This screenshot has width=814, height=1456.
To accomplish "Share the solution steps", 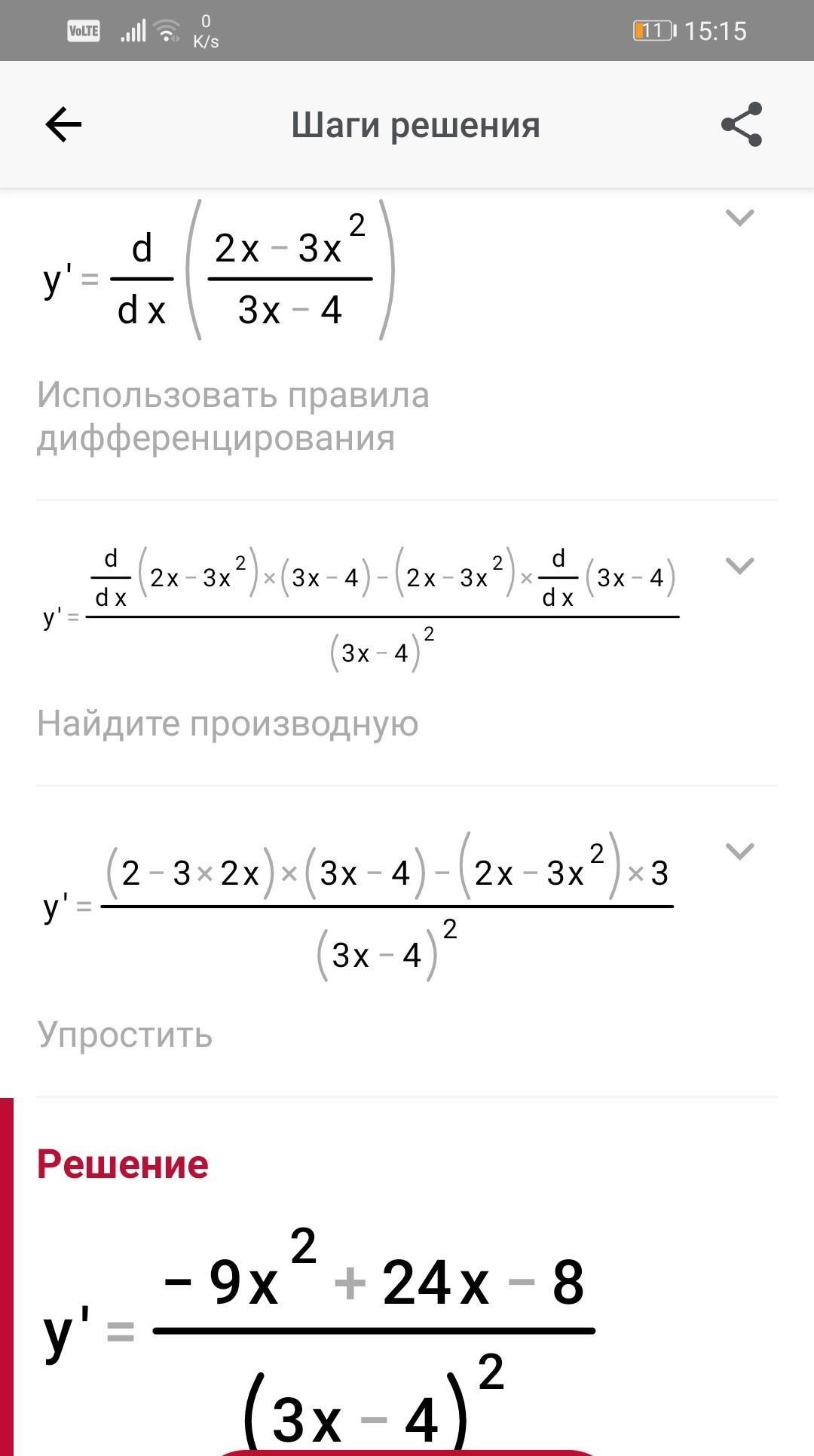I will 742,124.
